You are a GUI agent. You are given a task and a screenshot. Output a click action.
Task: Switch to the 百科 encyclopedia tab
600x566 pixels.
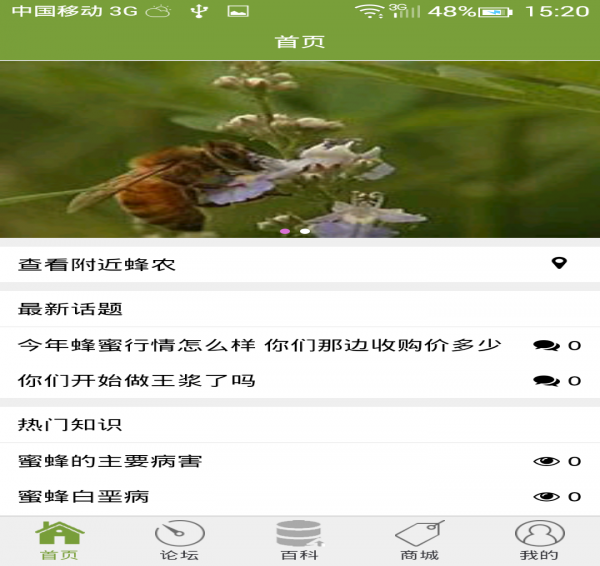[x=299, y=541]
